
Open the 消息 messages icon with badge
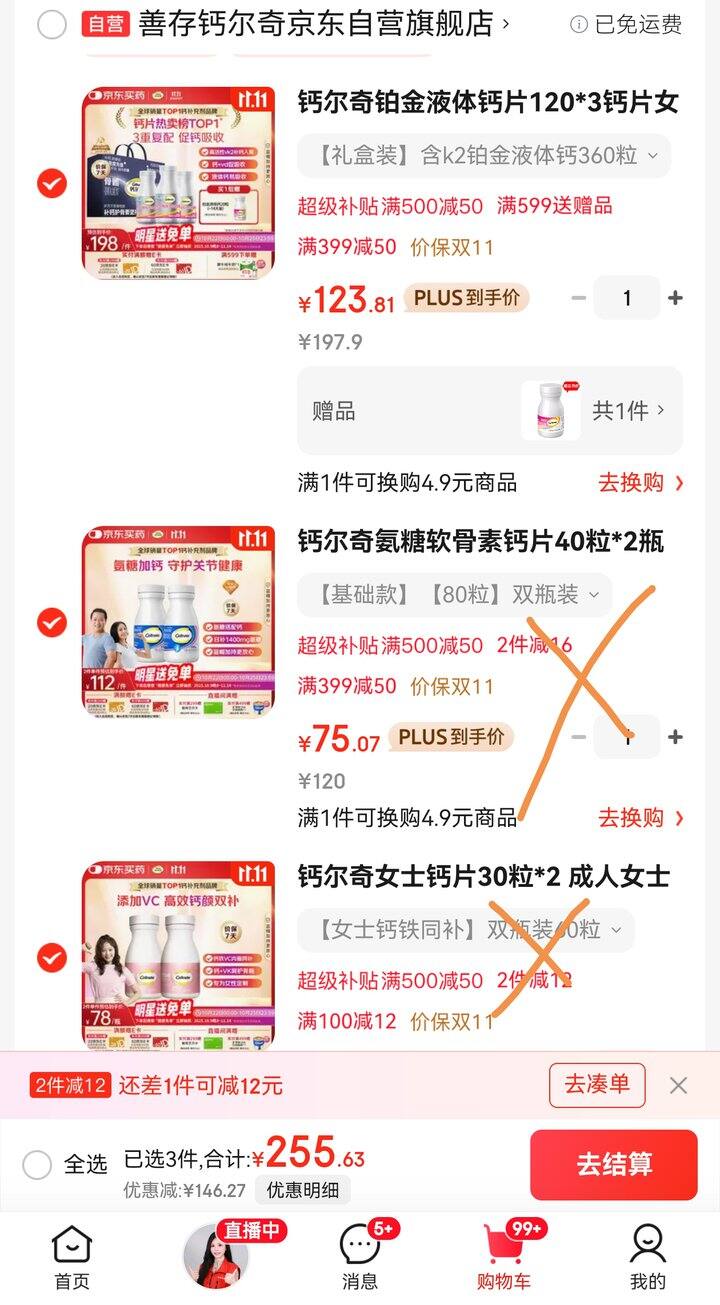point(360,1245)
